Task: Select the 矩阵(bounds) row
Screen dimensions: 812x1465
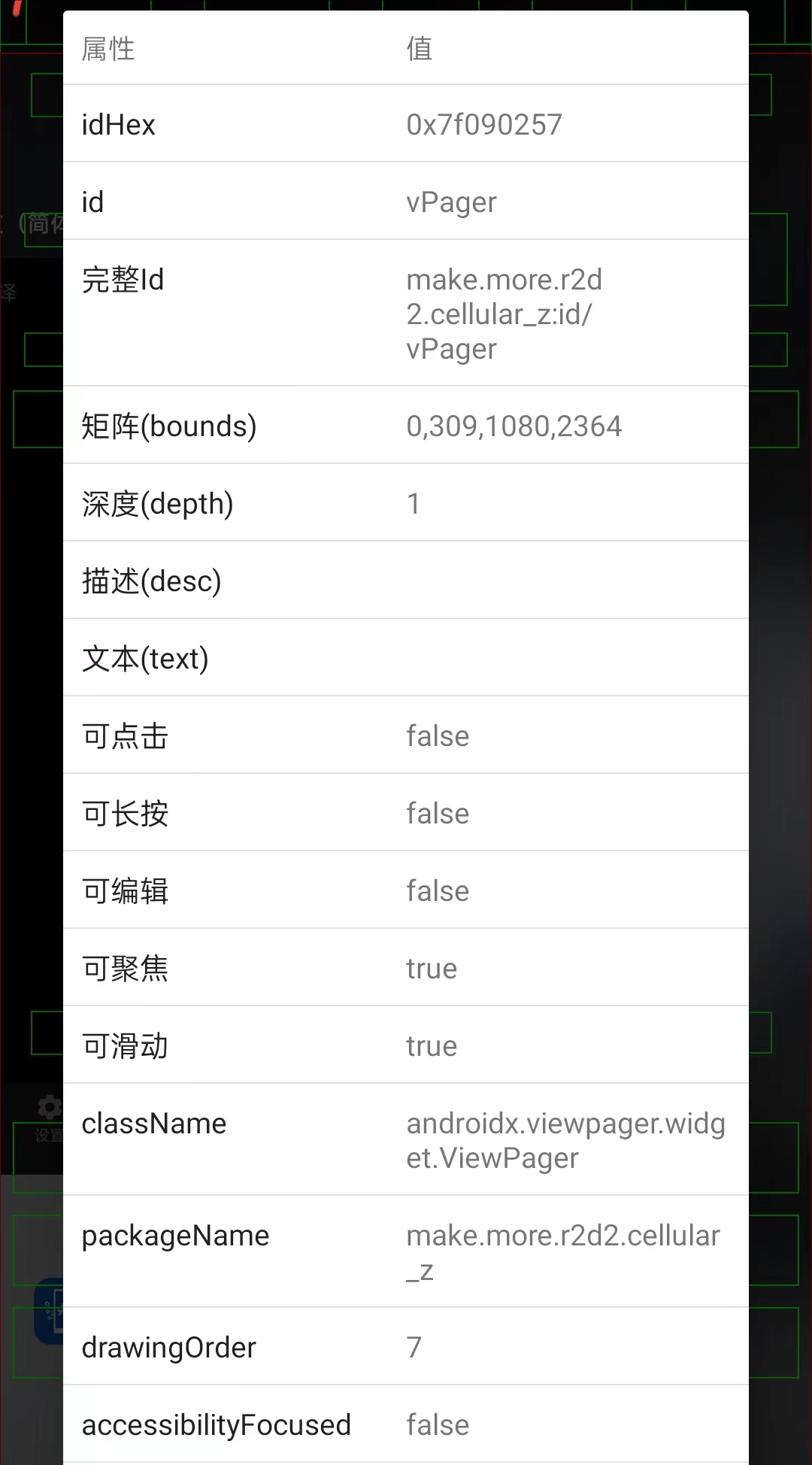Action: pyautogui.click(x=406, y=426)
